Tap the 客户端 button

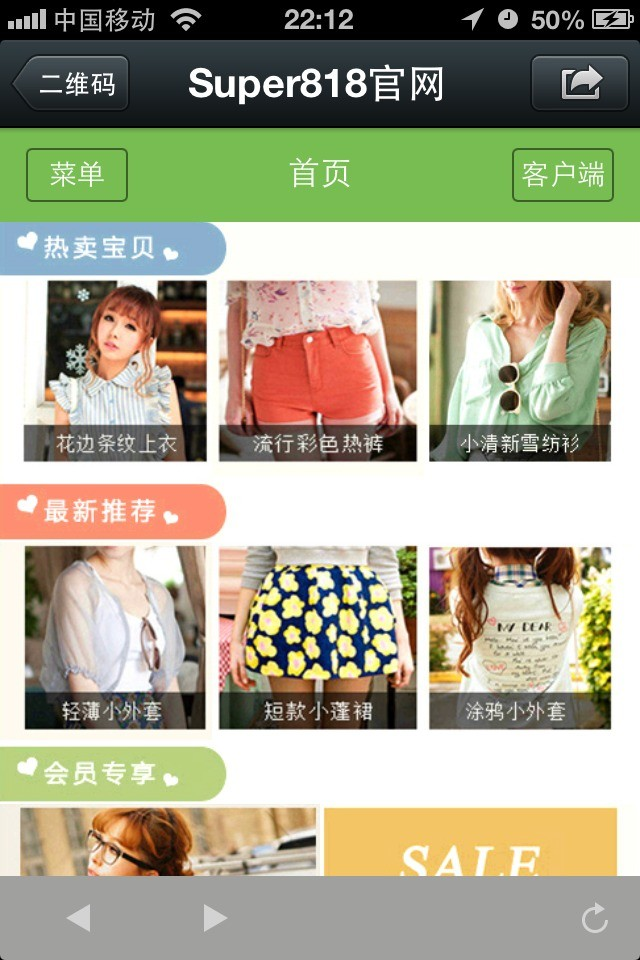[562, 175]
